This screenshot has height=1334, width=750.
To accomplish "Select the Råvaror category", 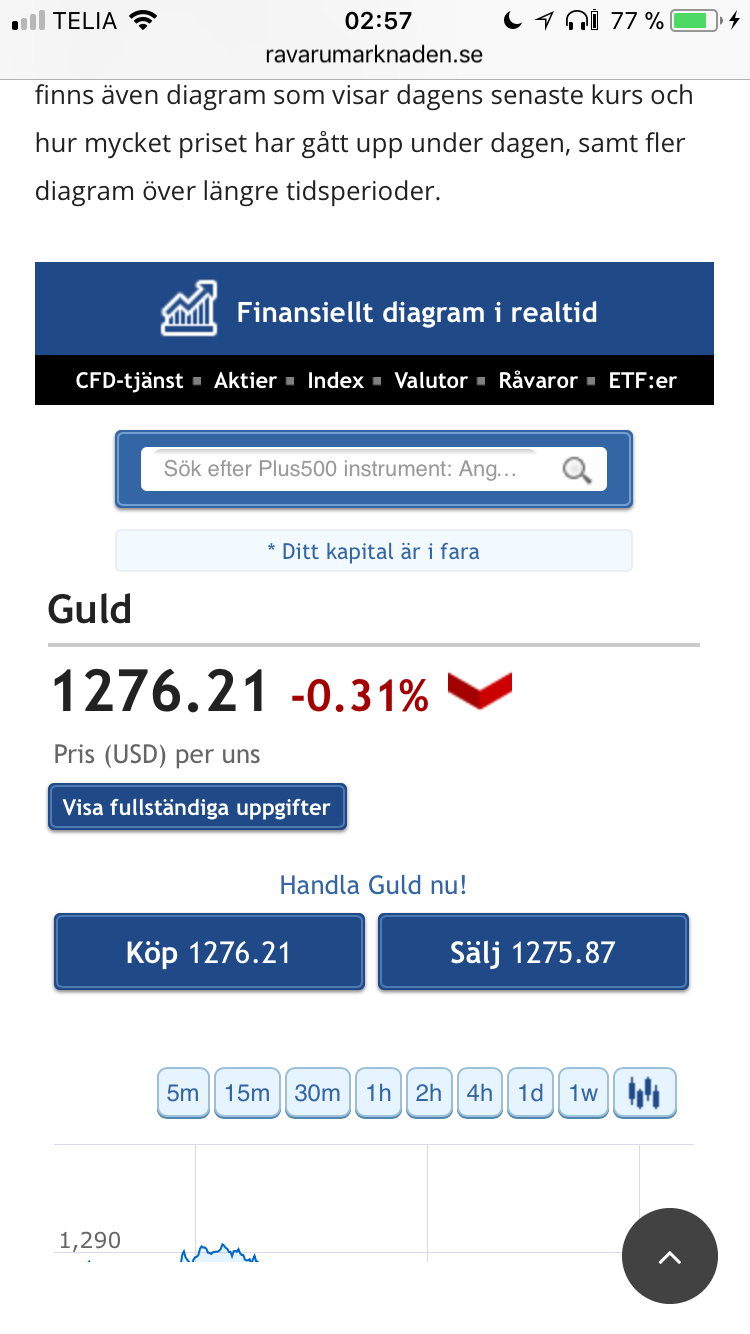I will point(538,381).
